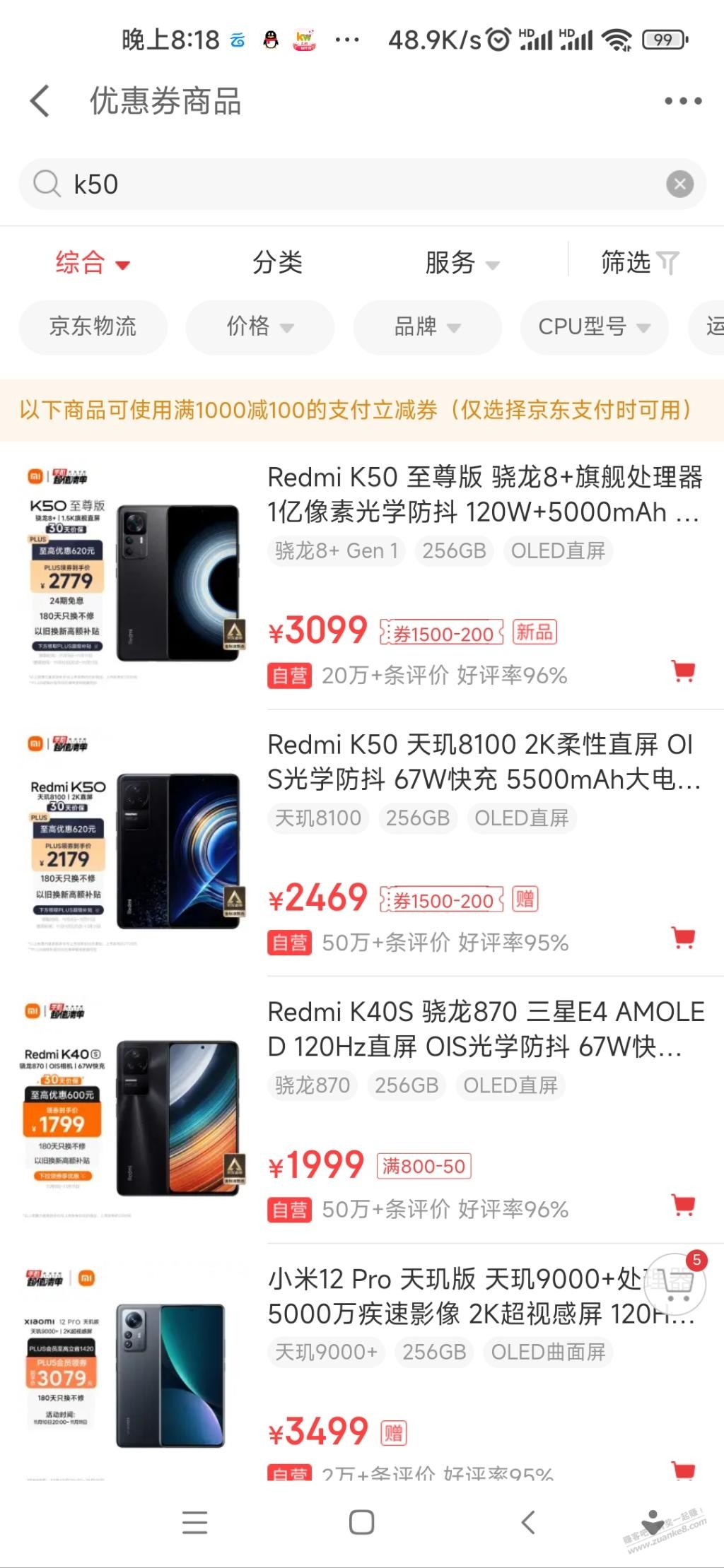The height and width of the screenshot is (1568, 724).
Task: Select the 骁龙8+ Gen 1 spec tag
Action: coord(334,550)
